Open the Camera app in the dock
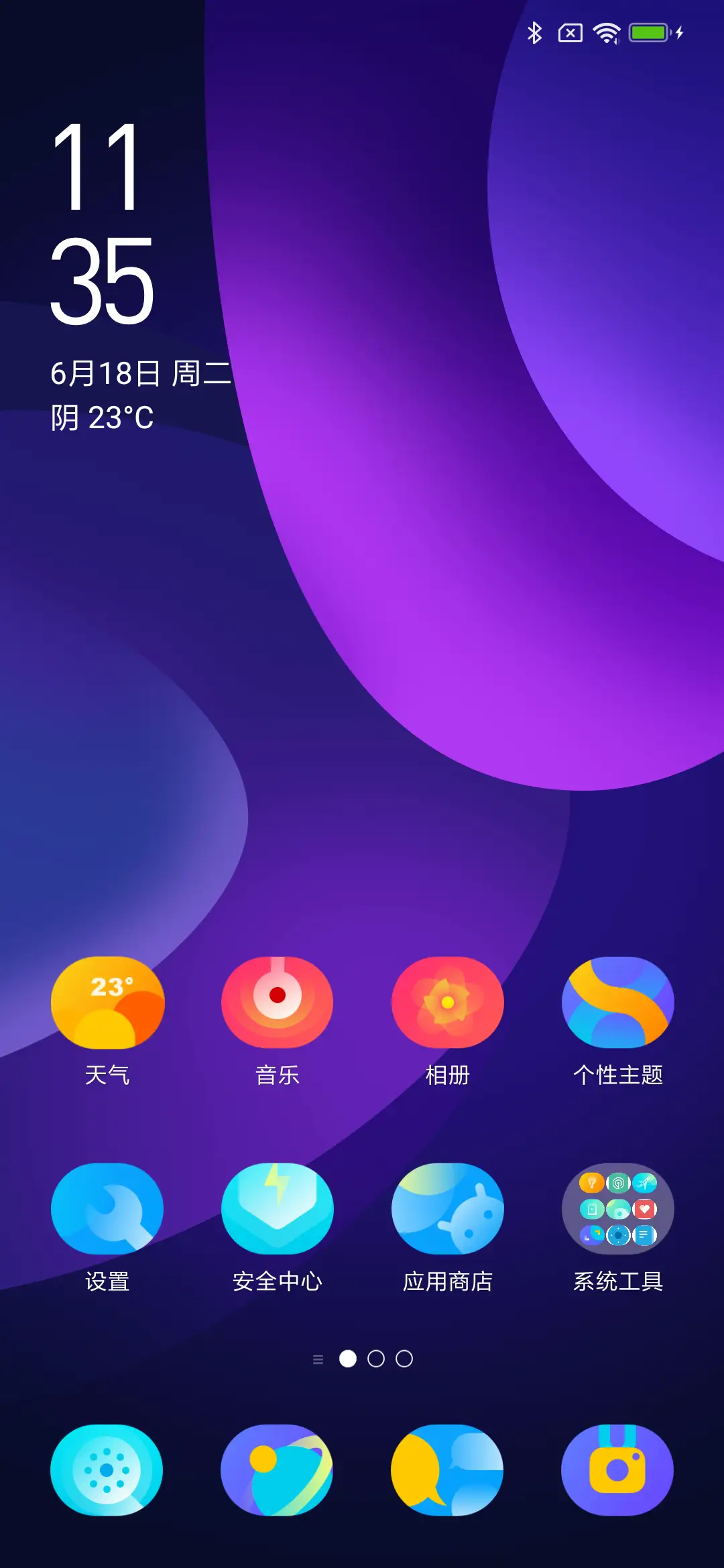Screen dimensions: 724x1568 point(617,1469)
